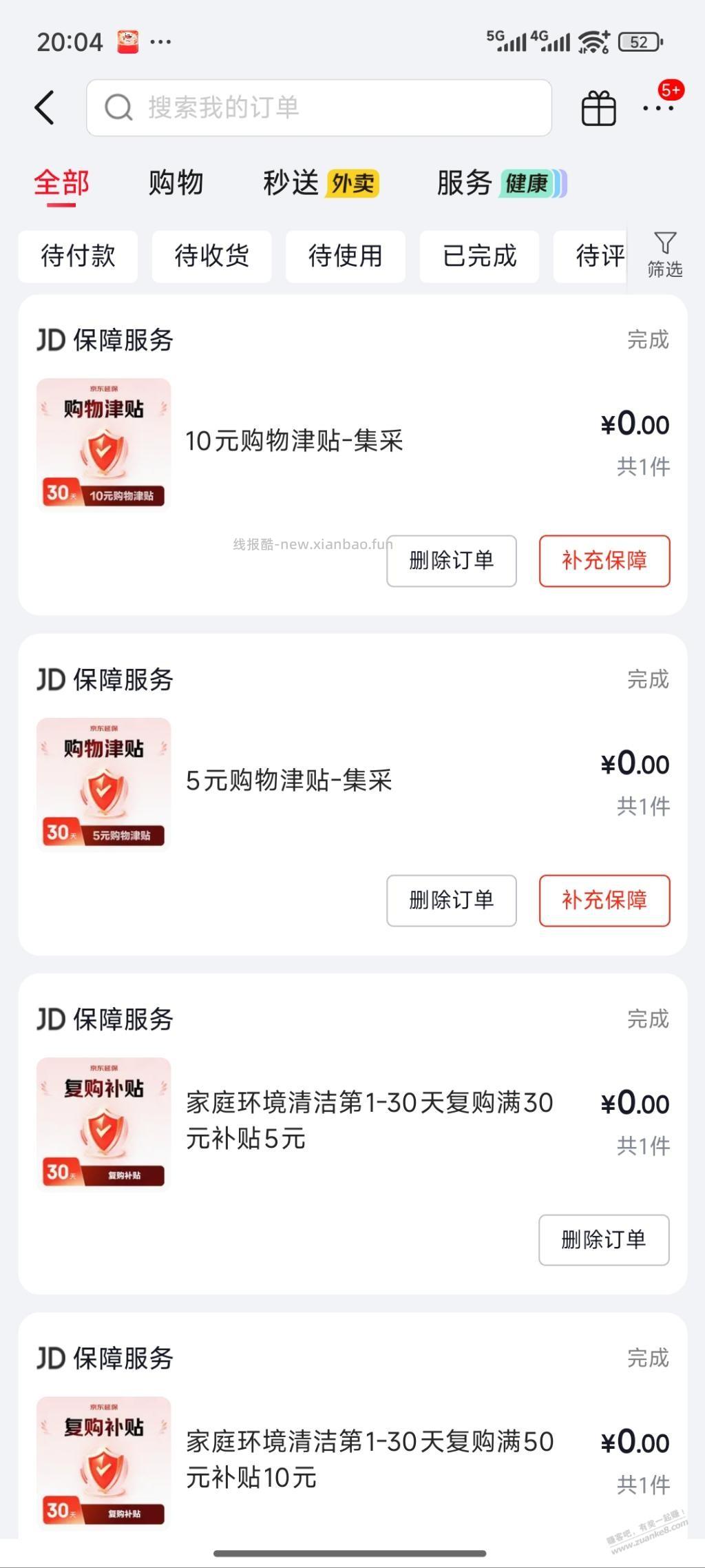Click 删除订单 on the 复购补贴 order
The height and width of the screenshot is (1568, 705).
click(604, 1240)
